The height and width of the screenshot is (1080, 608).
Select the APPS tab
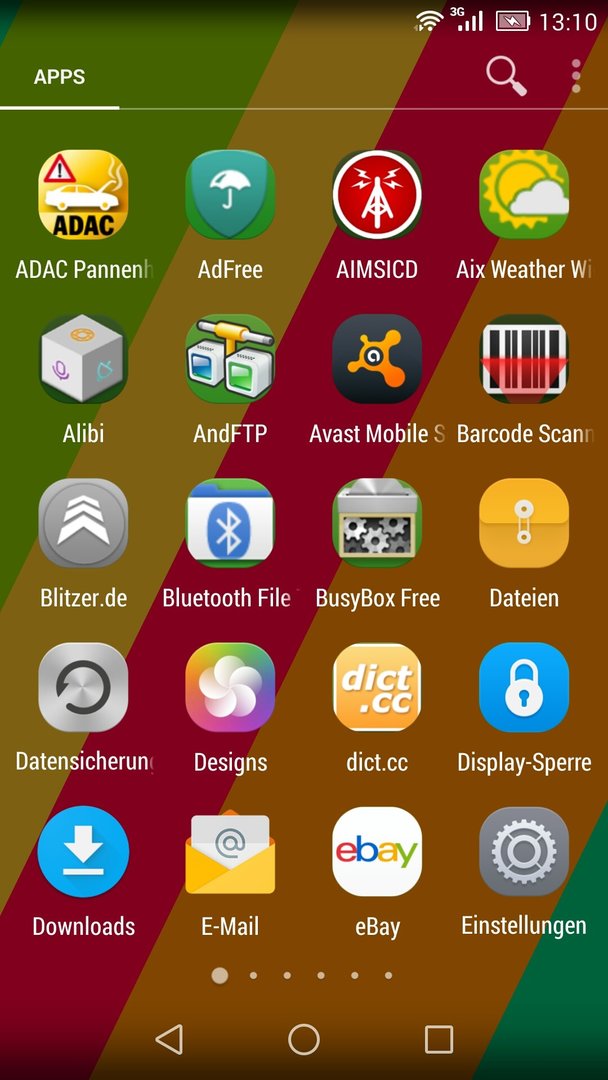tap(59, 76)
